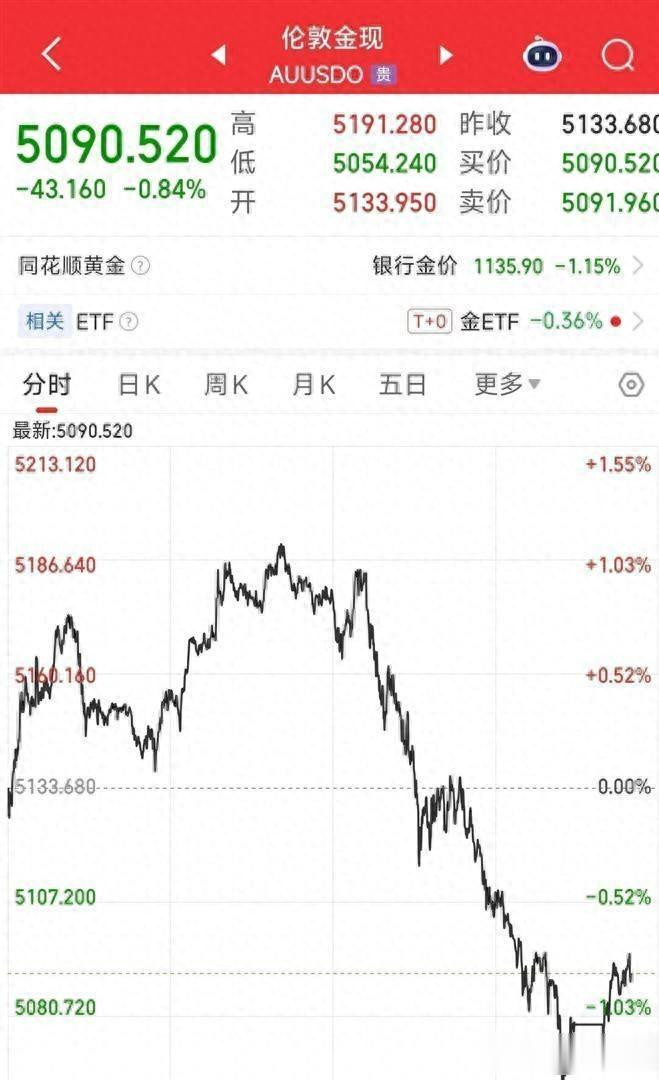Image resolution: width=659 pixels, height=1080 pixels.
Task: Show info for 同花顺黄金
Action: 141,266
